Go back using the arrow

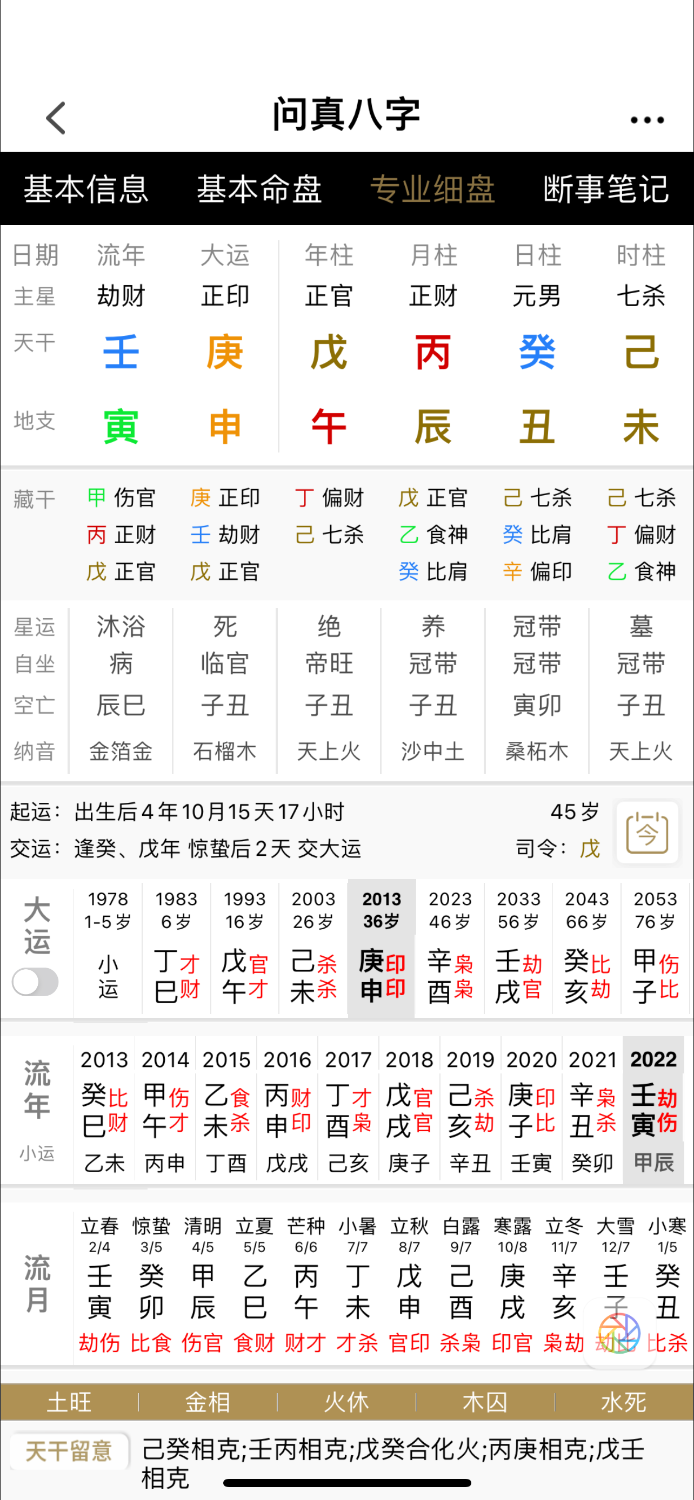coord(56,118)
